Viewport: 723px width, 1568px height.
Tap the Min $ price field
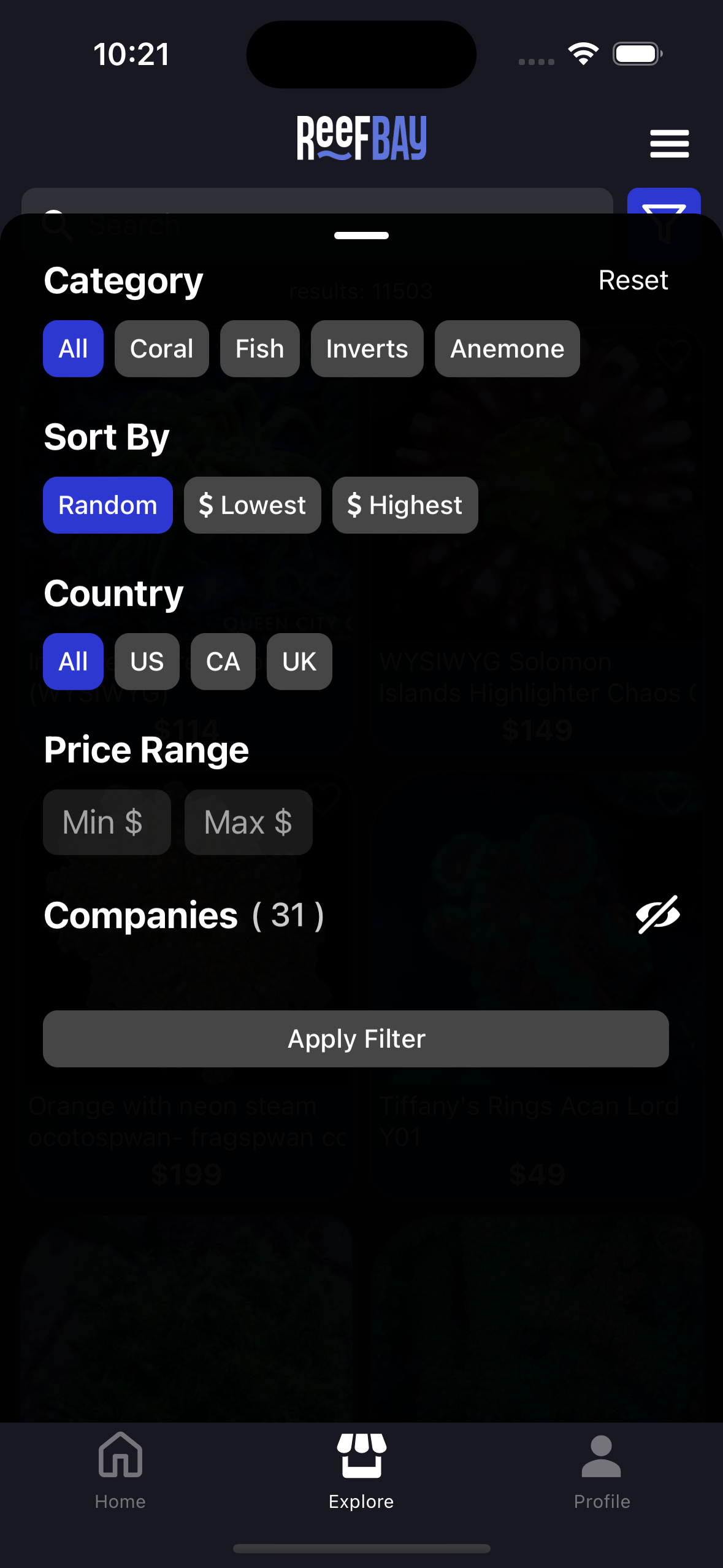pos(107,822)
